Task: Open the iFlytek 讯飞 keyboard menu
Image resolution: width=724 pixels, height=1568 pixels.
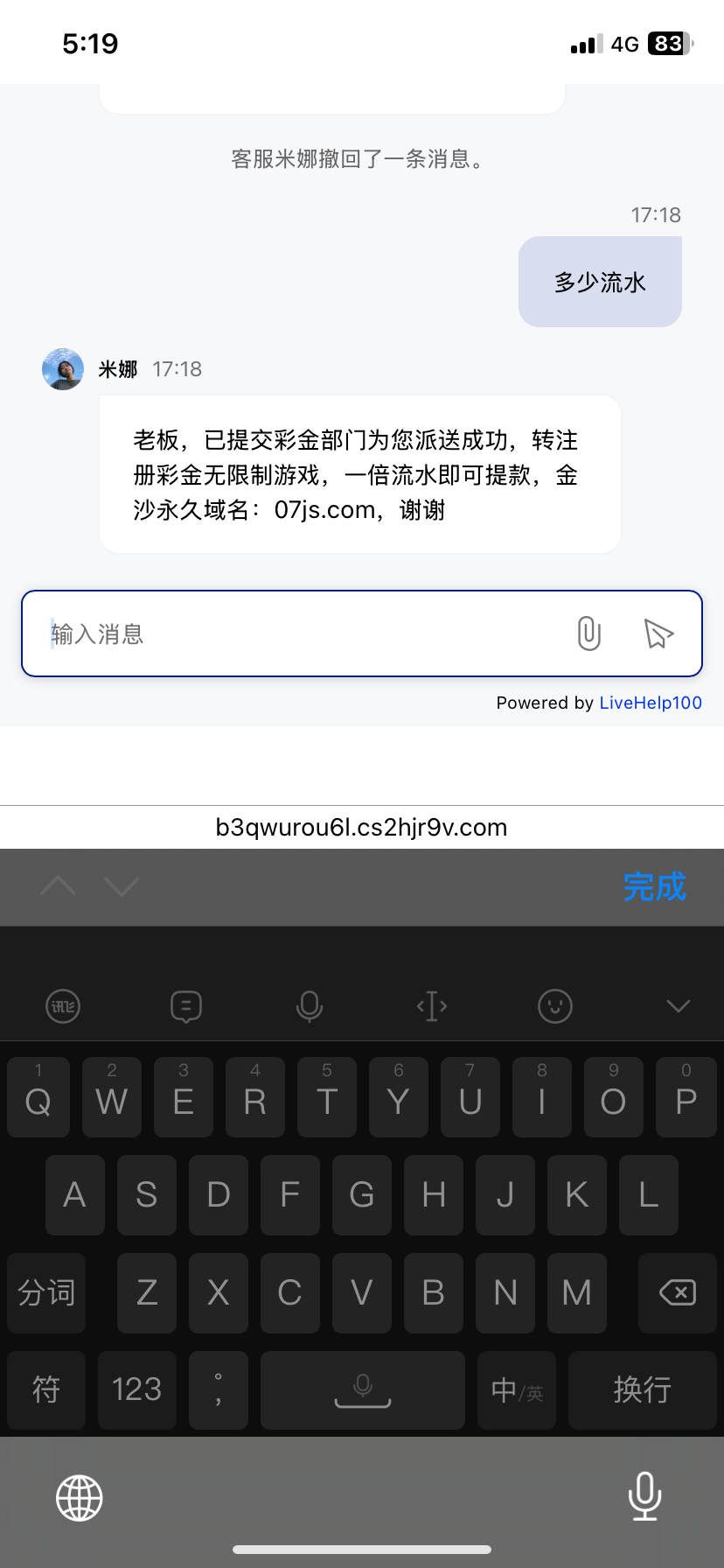Action: 63,1006
